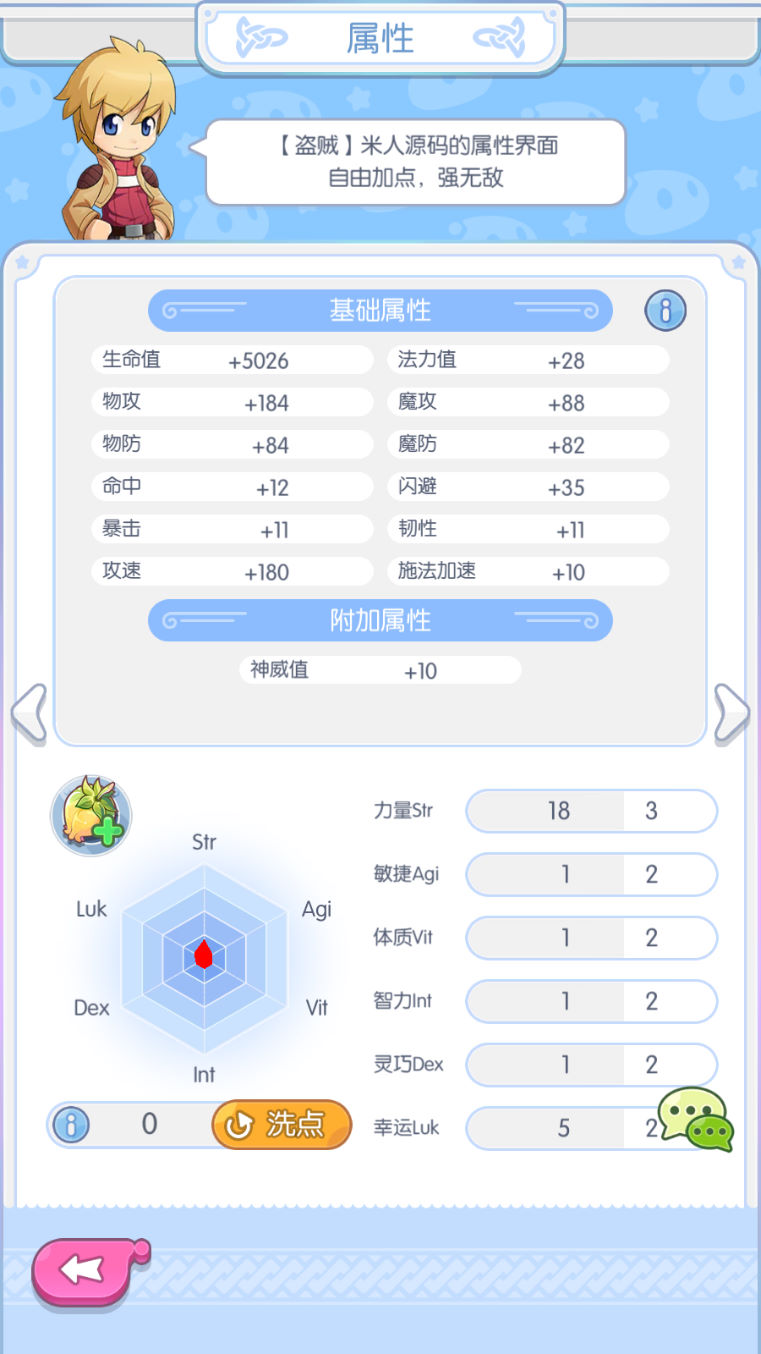Open the info icon beside 基础属性
Screen dimensions: 761x1354
coord(665,311)
